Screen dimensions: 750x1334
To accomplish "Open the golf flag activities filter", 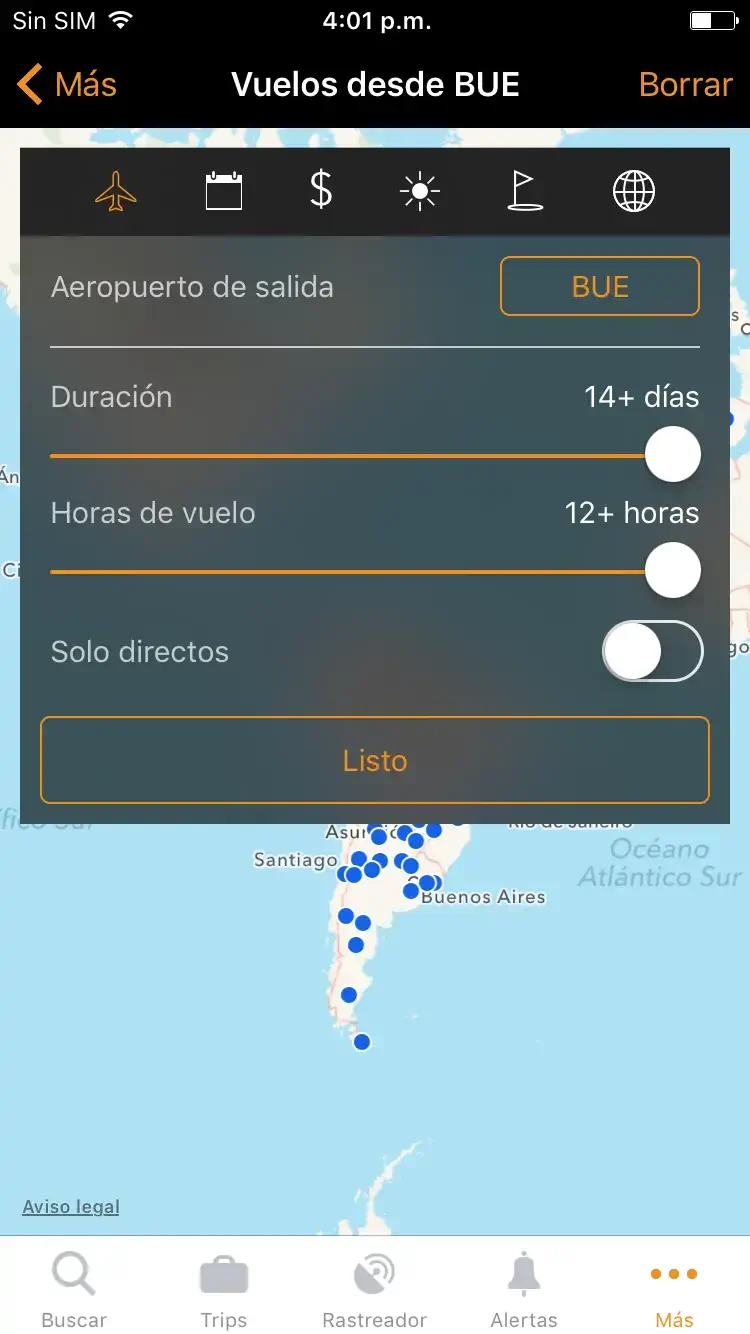I will pyautogui.click(x=525, y=190).
